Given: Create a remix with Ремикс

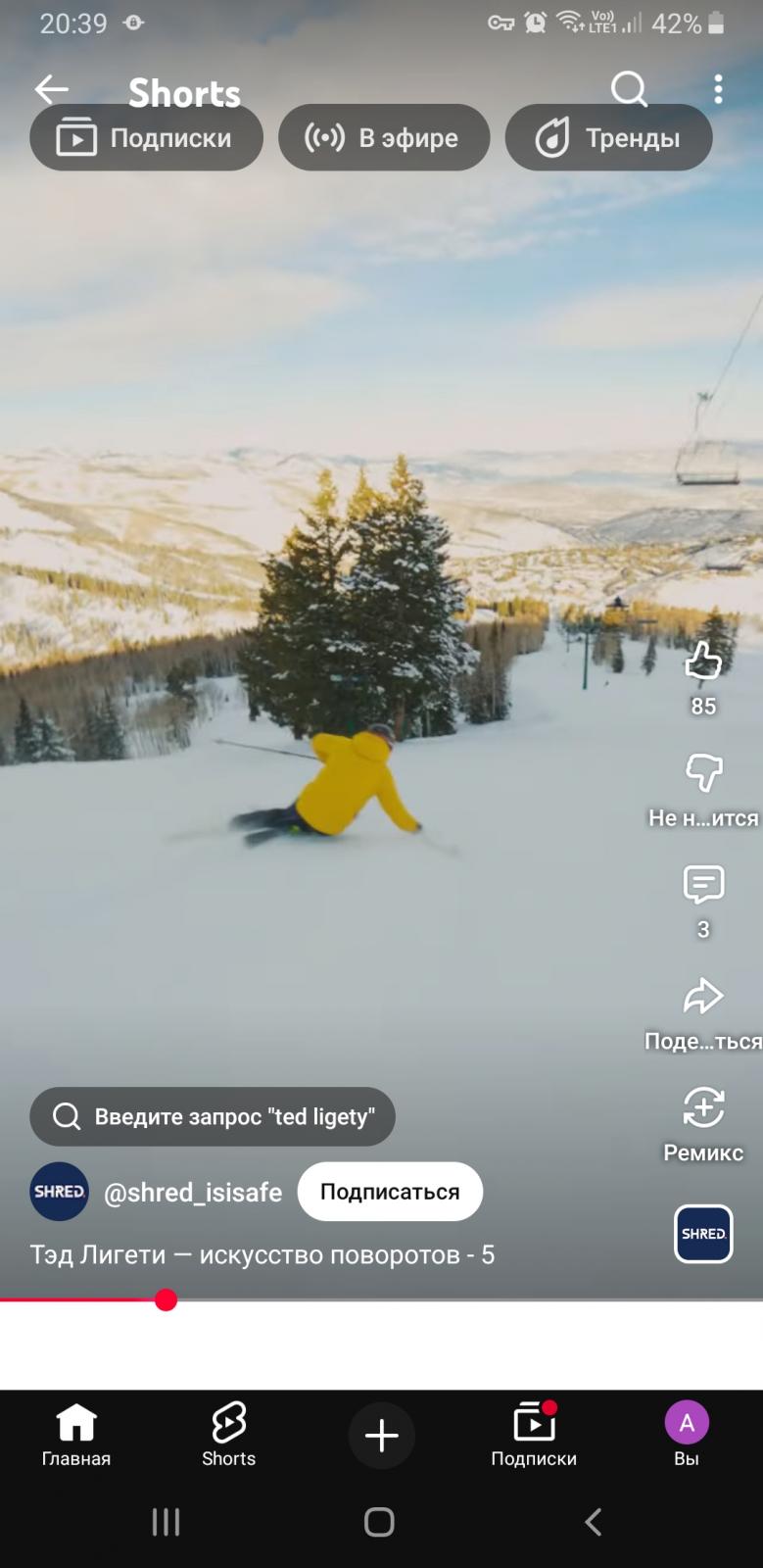Looking at the screenshot, I should 703,1109.
